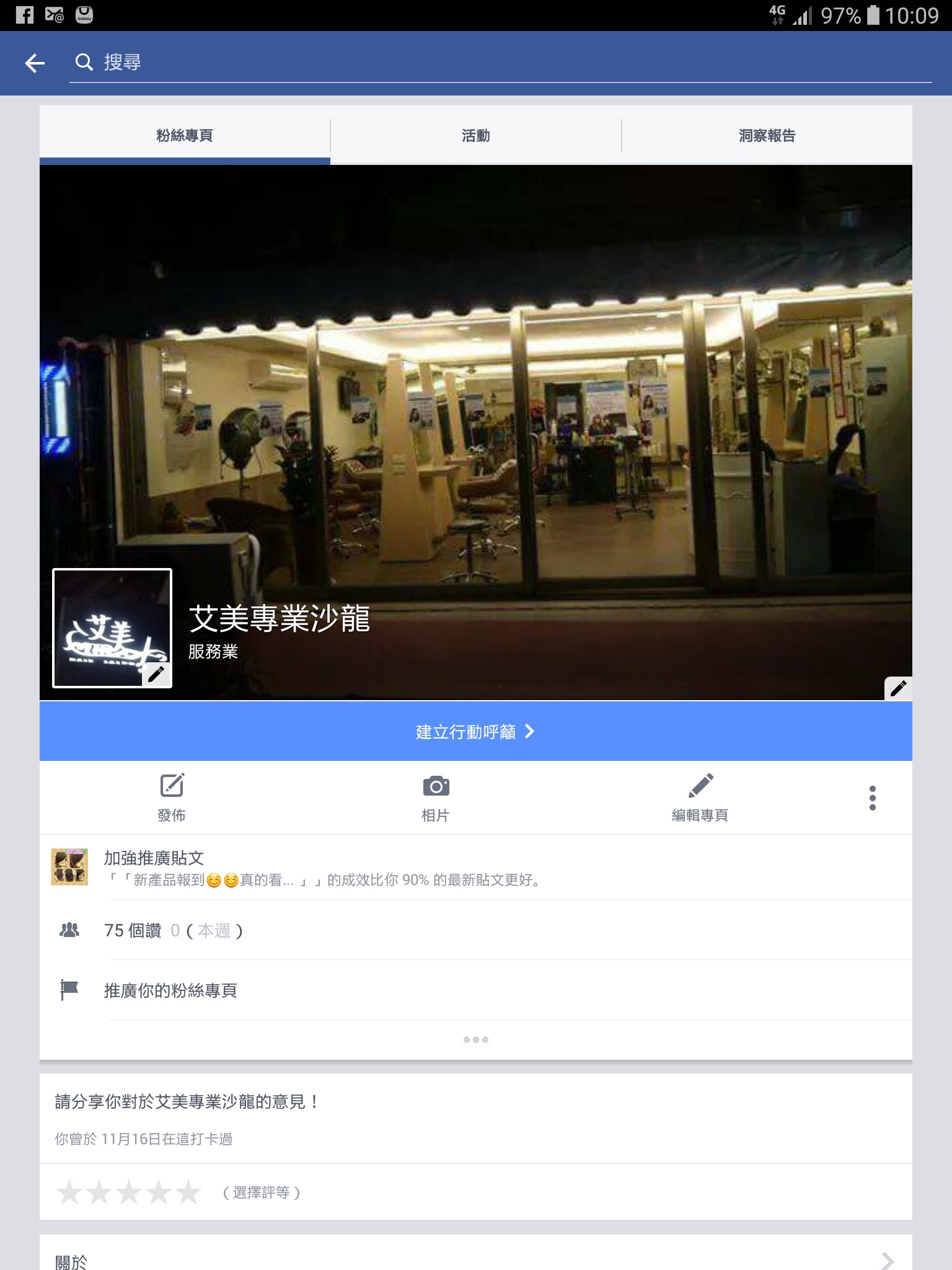952x1270 pixels.
Task: Open the 關於 section
Action: point(475,1260)
